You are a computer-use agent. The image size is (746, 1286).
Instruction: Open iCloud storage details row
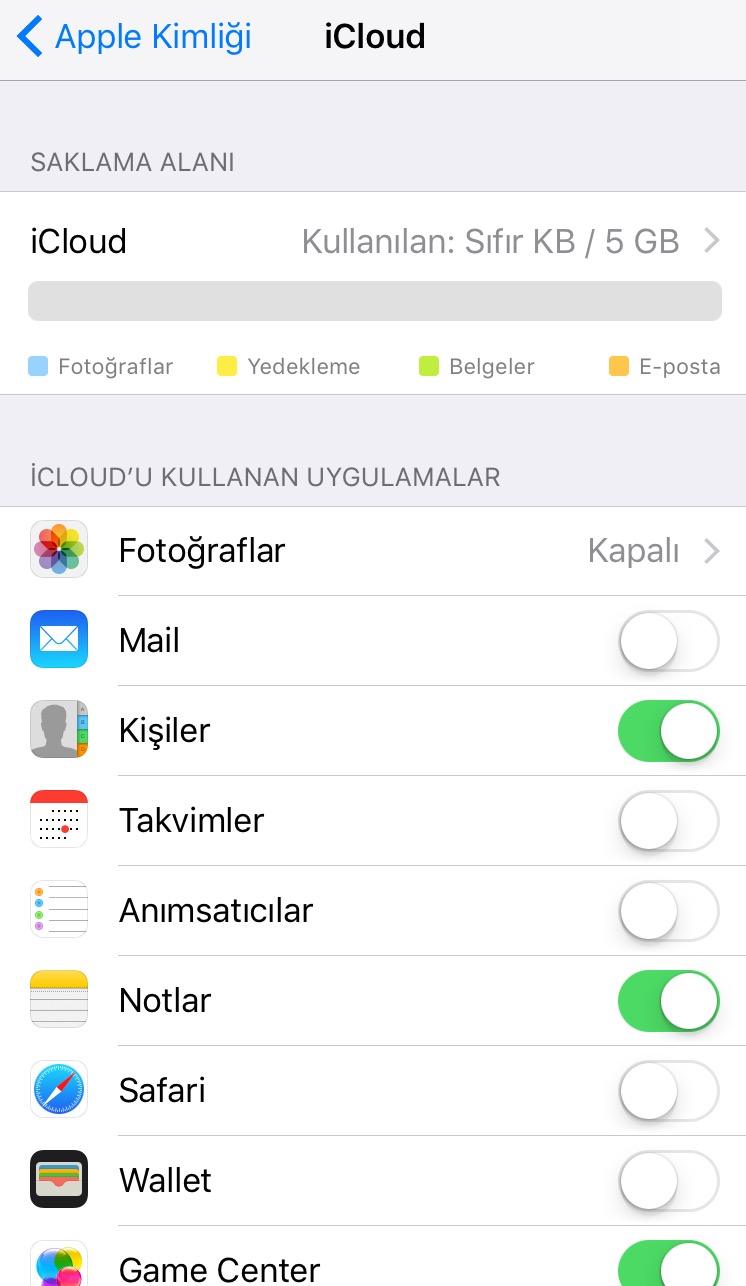tap(373, 242)
